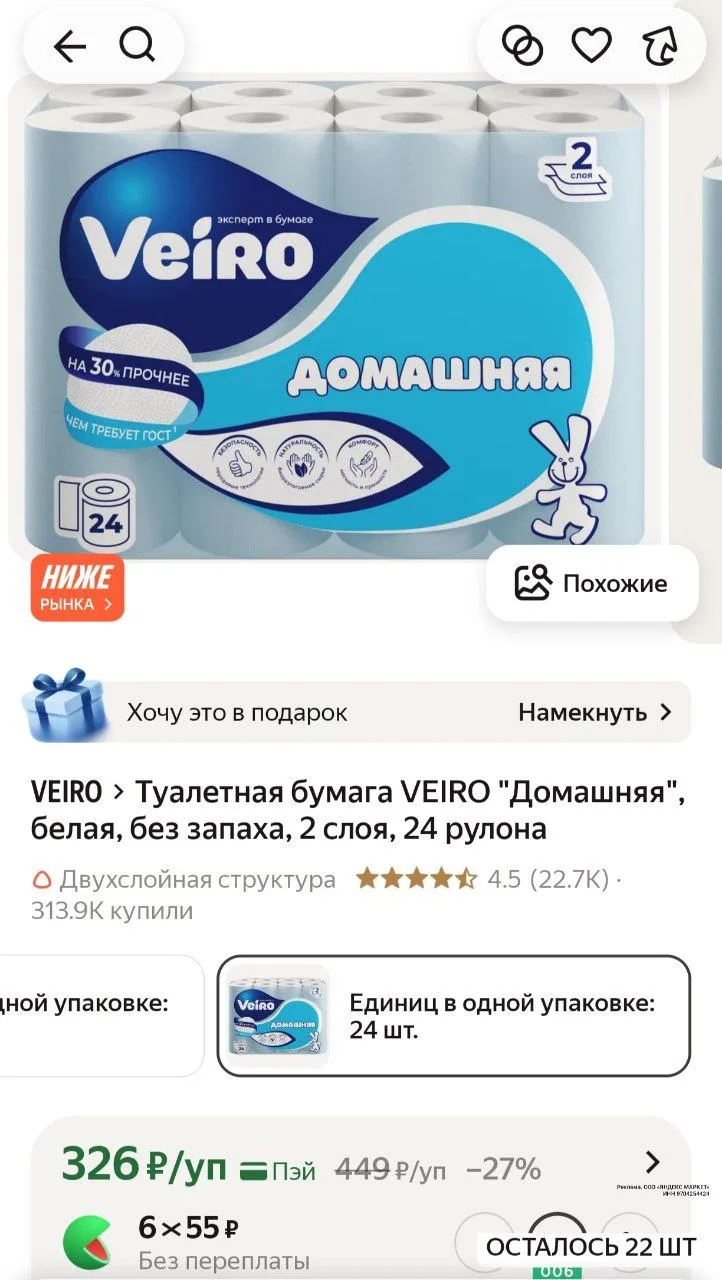Tap Намекнуть to hint gift wish
Screen dimensions: 722x1280
click(x=595, y=712)
